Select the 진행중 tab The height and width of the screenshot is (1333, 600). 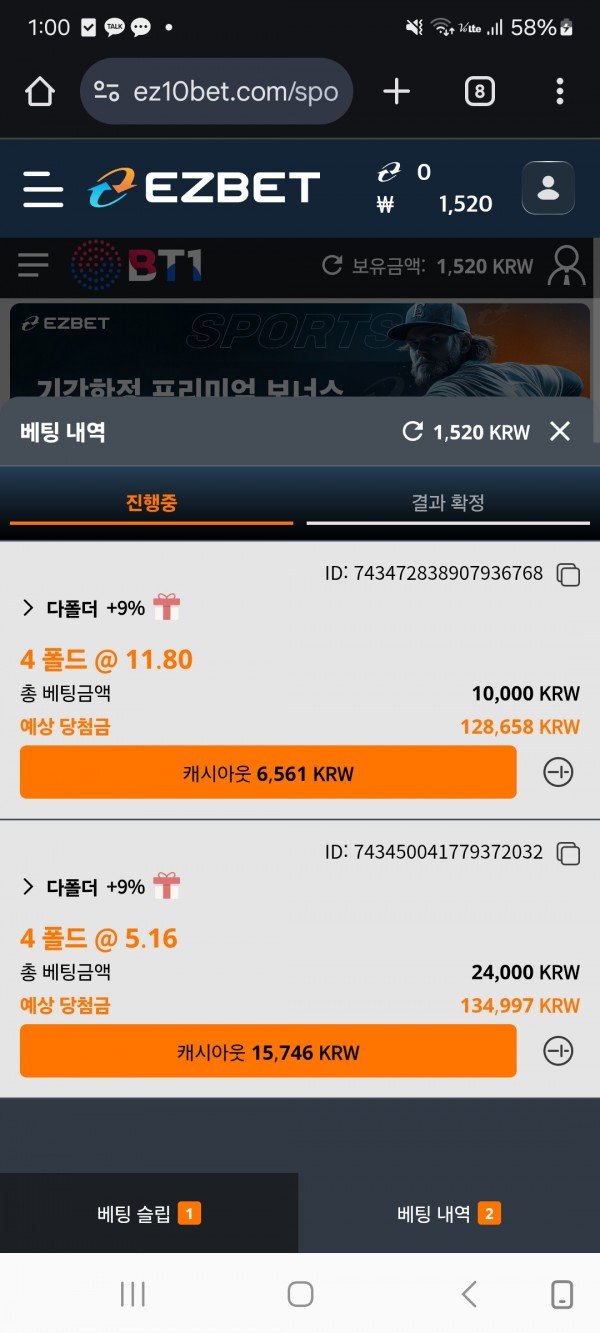tap(152, 503)
